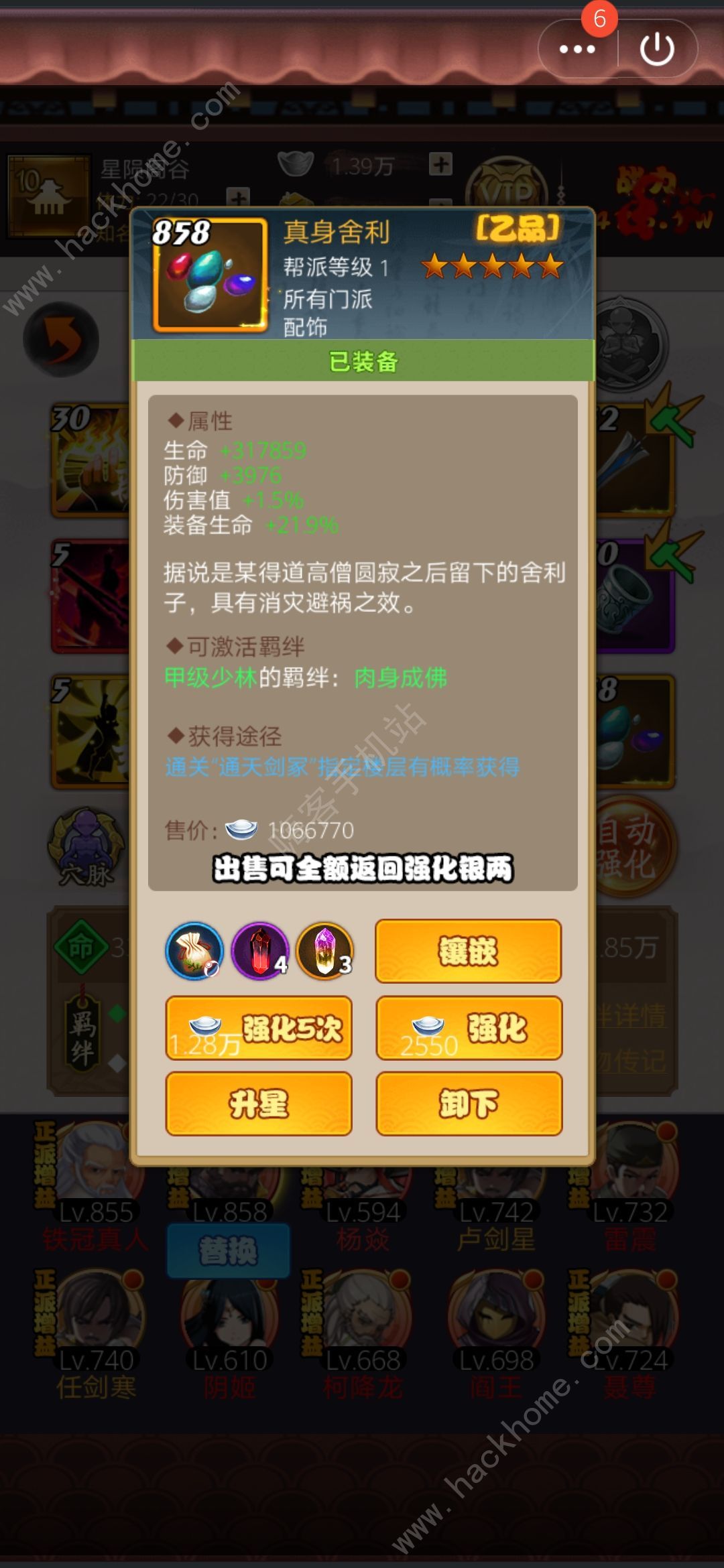Open the 通天剑冢 acquisition route link
Viewport: 724px width, 1568px height.
342,767
